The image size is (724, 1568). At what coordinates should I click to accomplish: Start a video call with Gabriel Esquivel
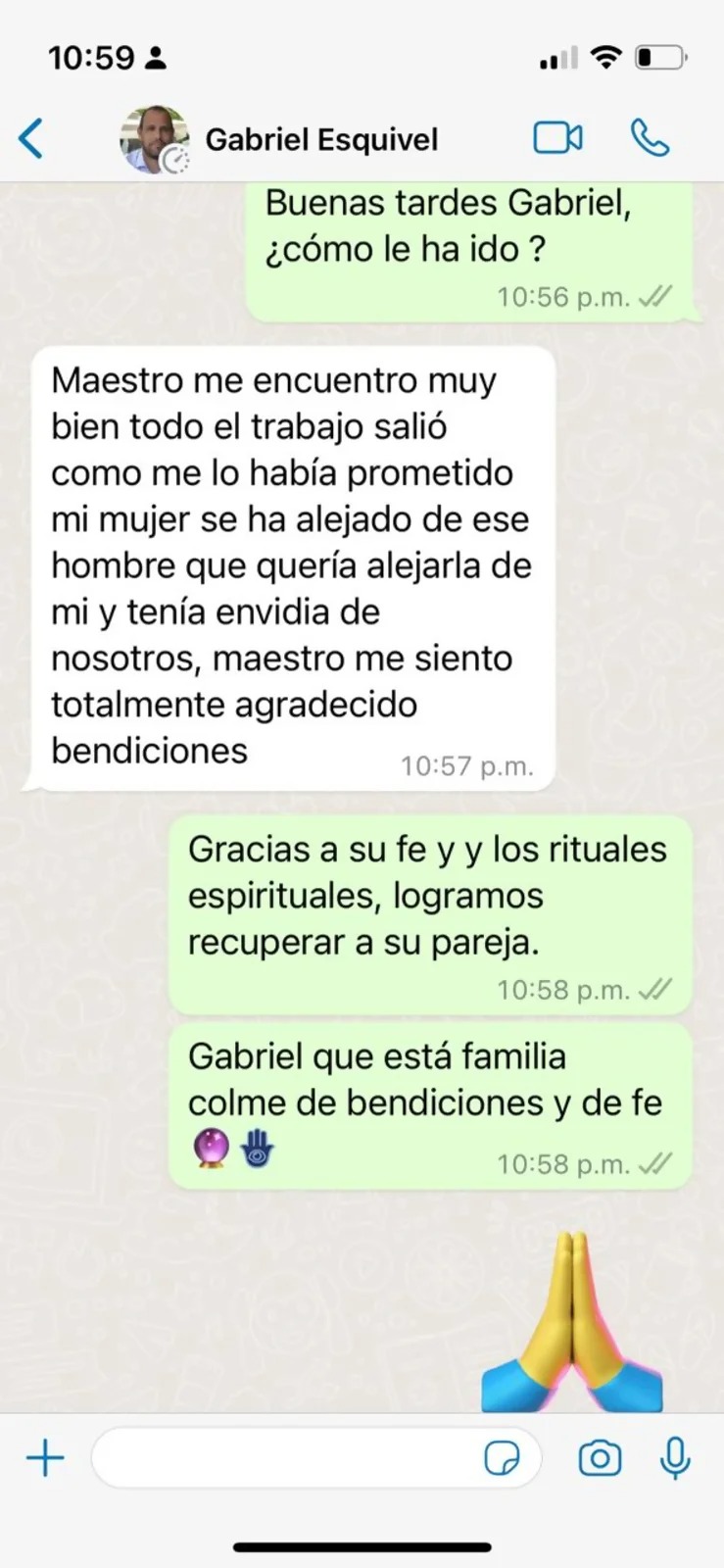coord(555,137)
